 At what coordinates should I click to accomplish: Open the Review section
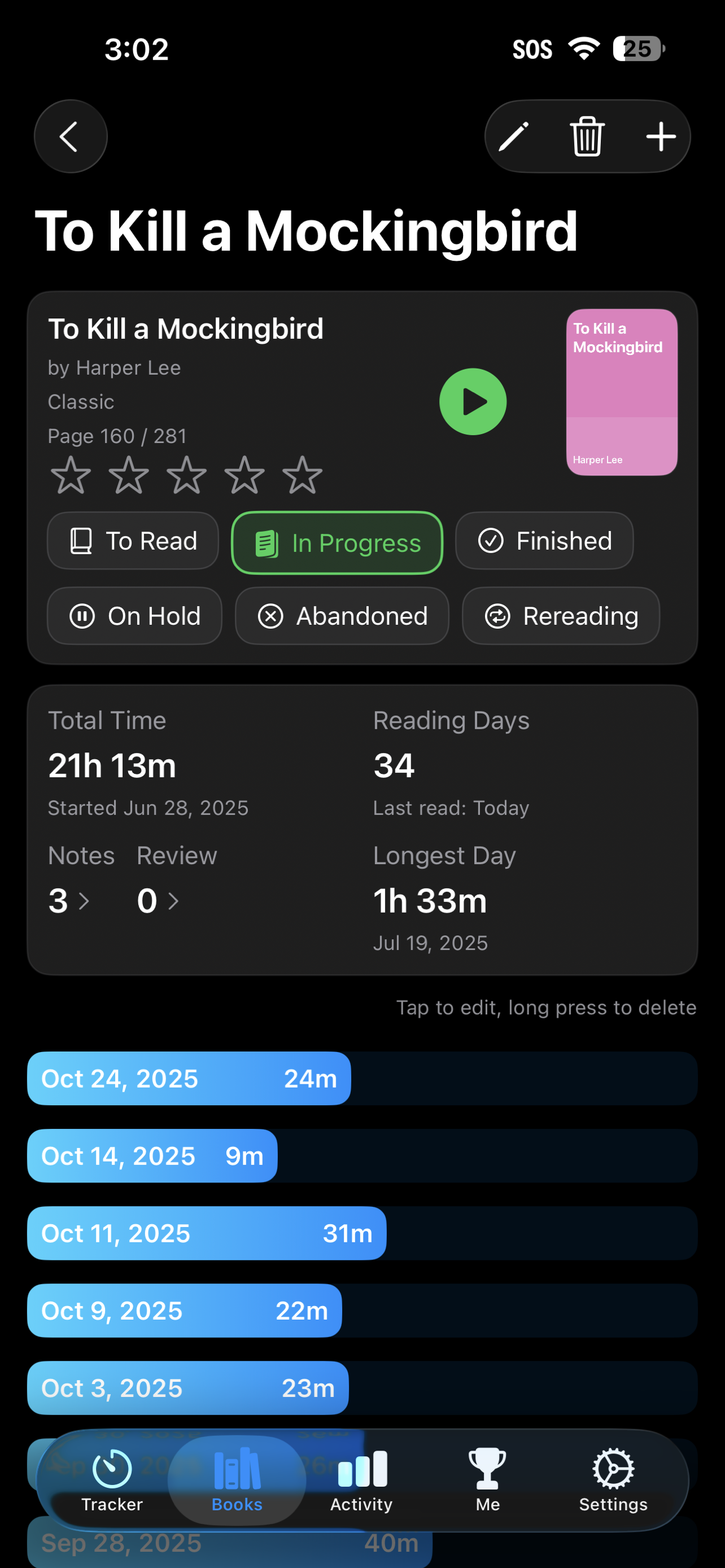pyautogui.click(x=158, y=900)
